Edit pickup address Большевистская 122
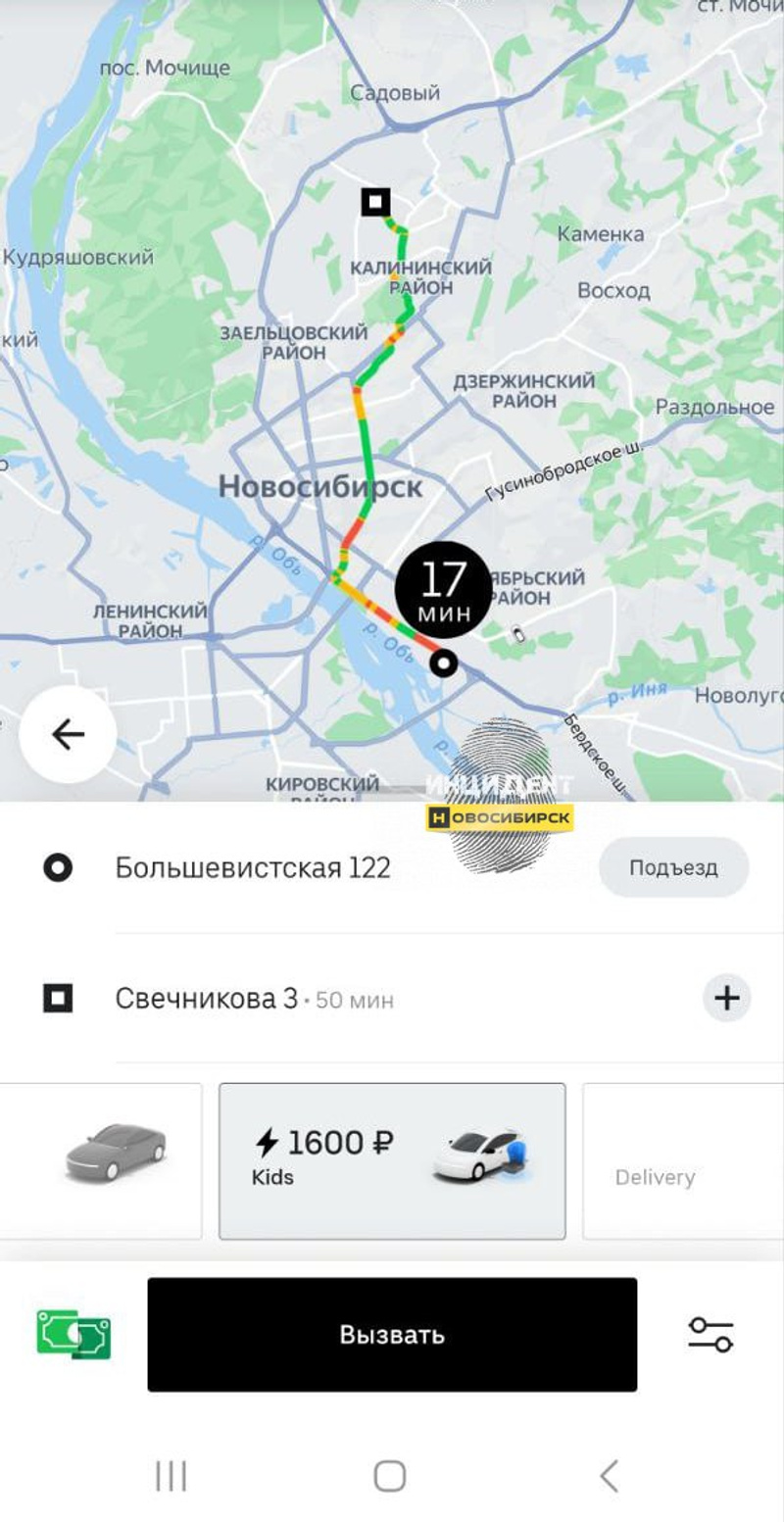This screenshot has height=1522, width=784. coord(253,867)
